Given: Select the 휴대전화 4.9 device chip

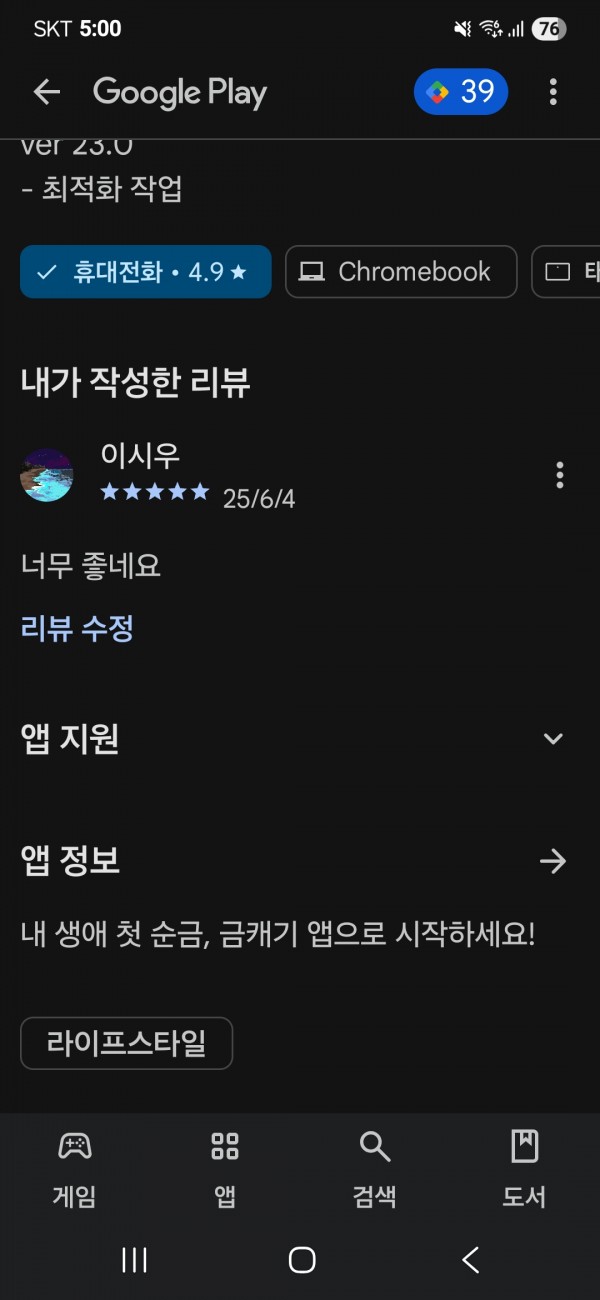Looking at the screenshot, I should point(146,272).
